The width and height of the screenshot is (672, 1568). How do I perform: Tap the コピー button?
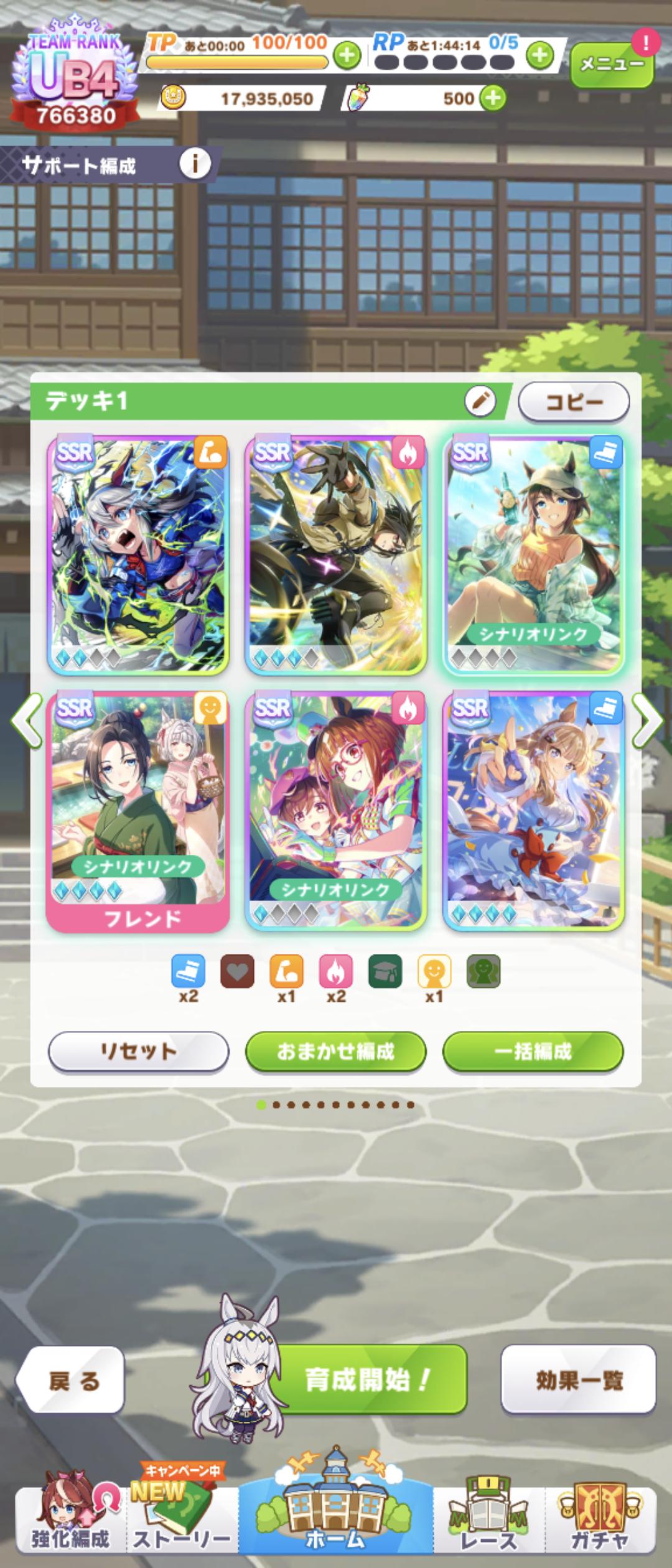[574, 401]
